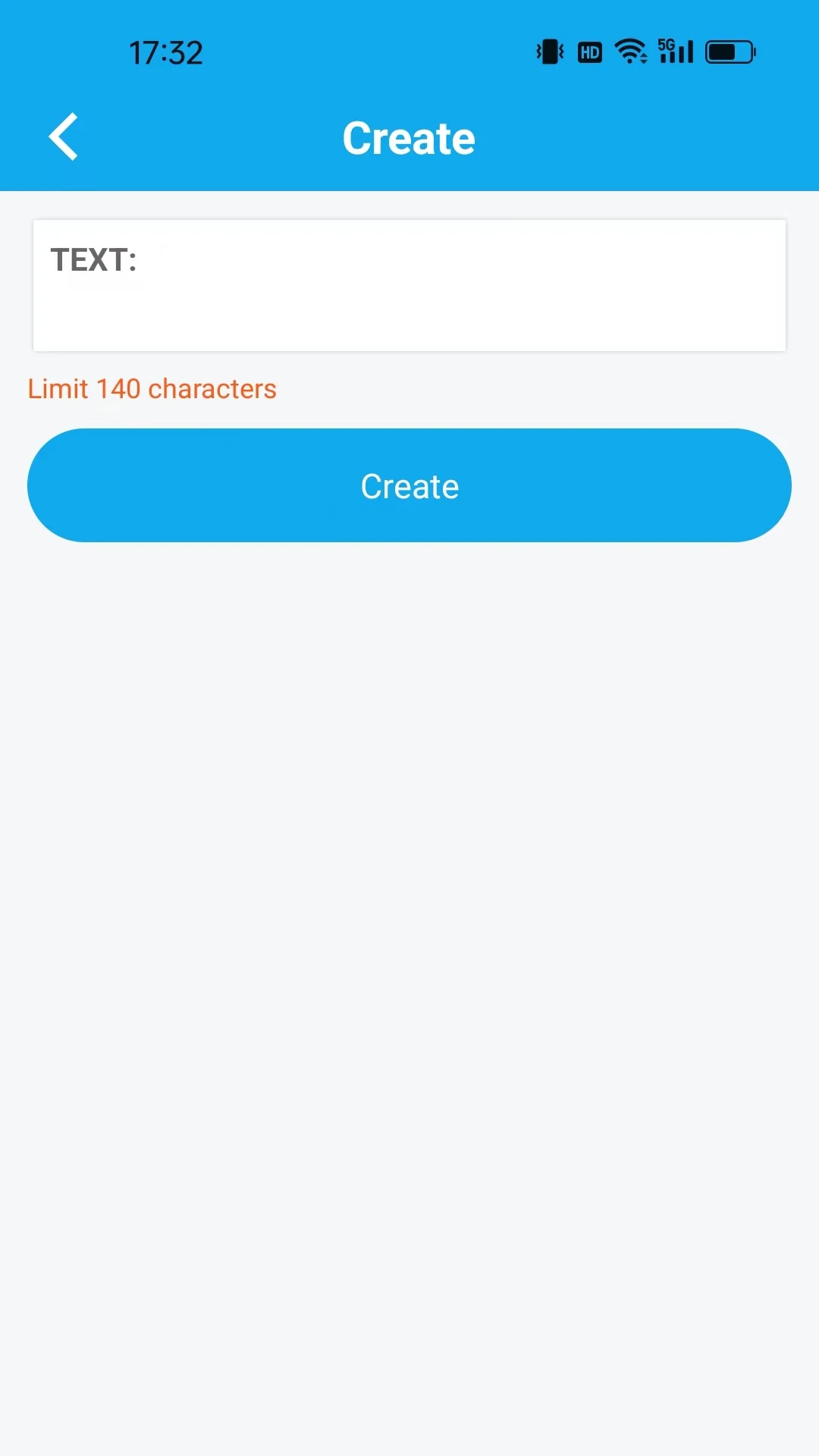Viewport: 819px width, 1456px height.
Task: Go back using the header arrow
Action: (64, 137)
